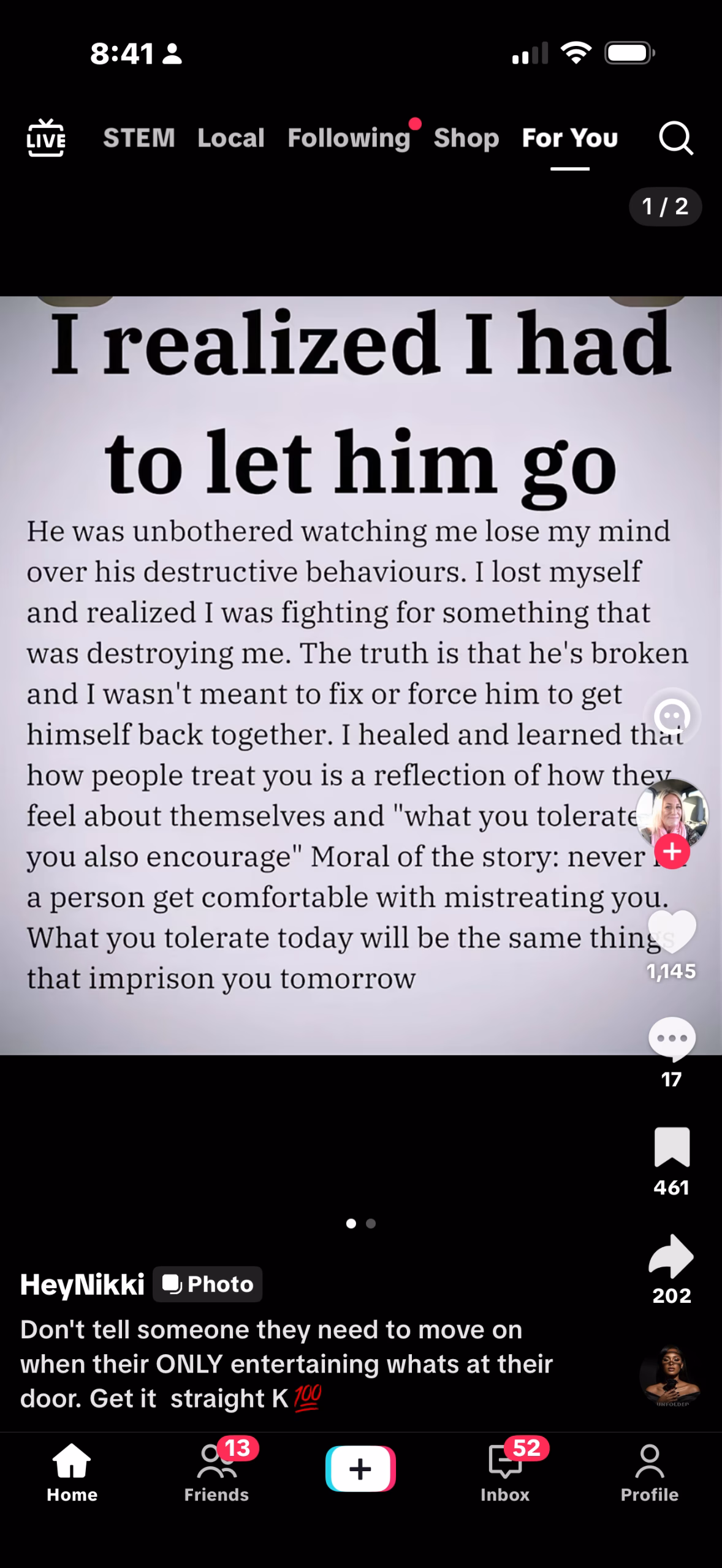Select the For You tab
The width and height of the screenshot is (722, 1568).
[x=570, y=138]
